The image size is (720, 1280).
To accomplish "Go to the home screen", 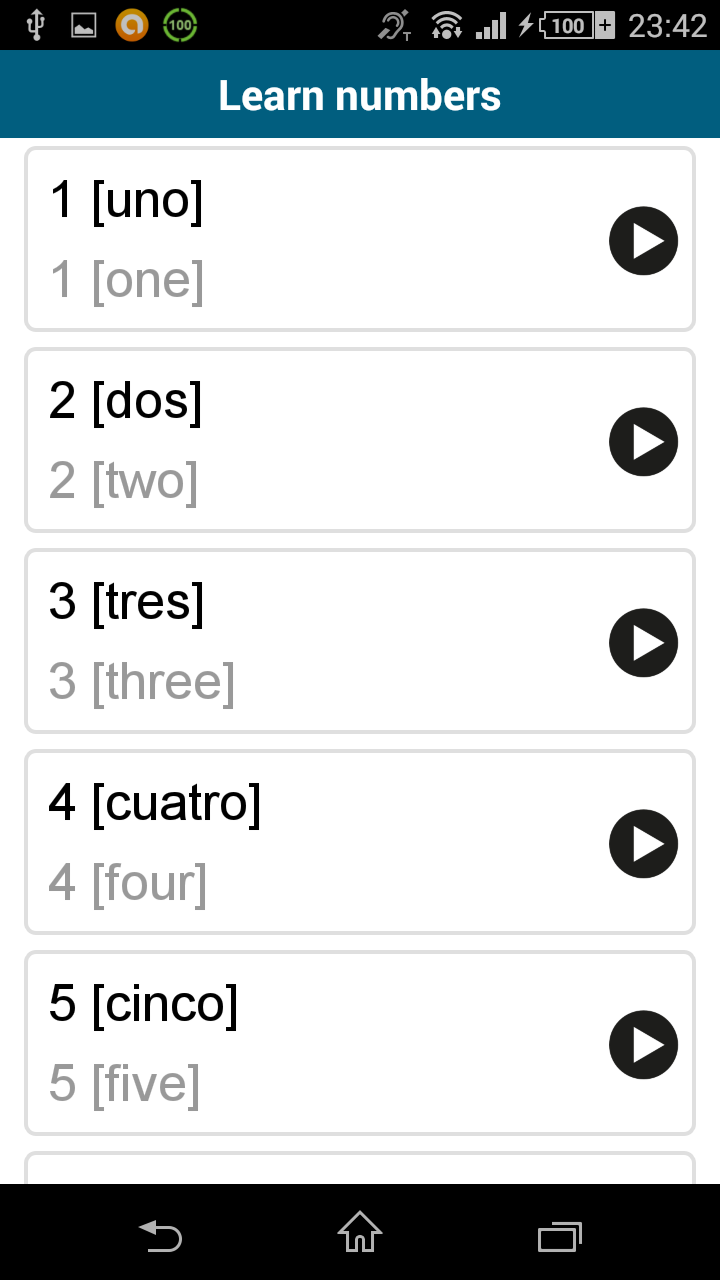I will (x=360, y=1237).
